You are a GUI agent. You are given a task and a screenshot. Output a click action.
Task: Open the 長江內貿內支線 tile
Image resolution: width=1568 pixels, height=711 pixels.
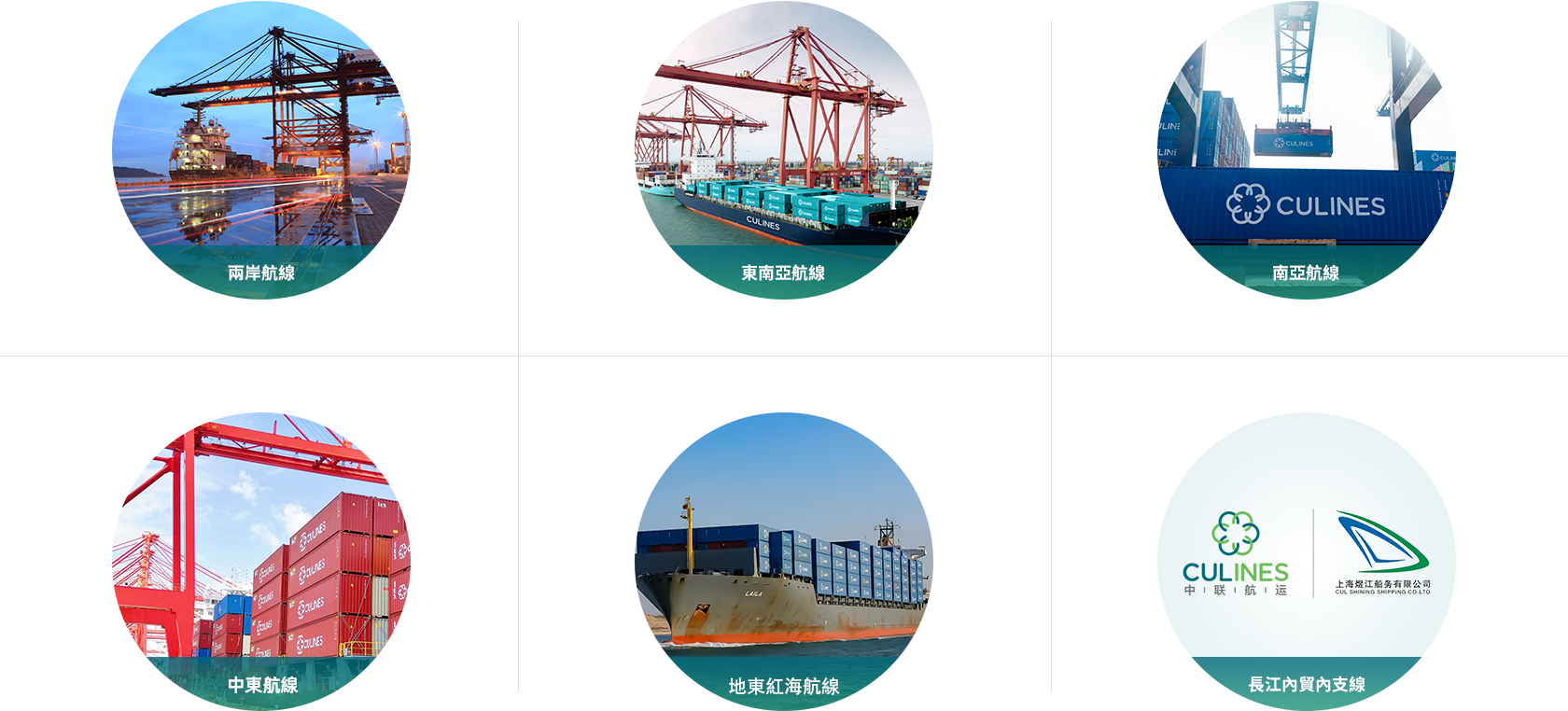point(1307,562)
